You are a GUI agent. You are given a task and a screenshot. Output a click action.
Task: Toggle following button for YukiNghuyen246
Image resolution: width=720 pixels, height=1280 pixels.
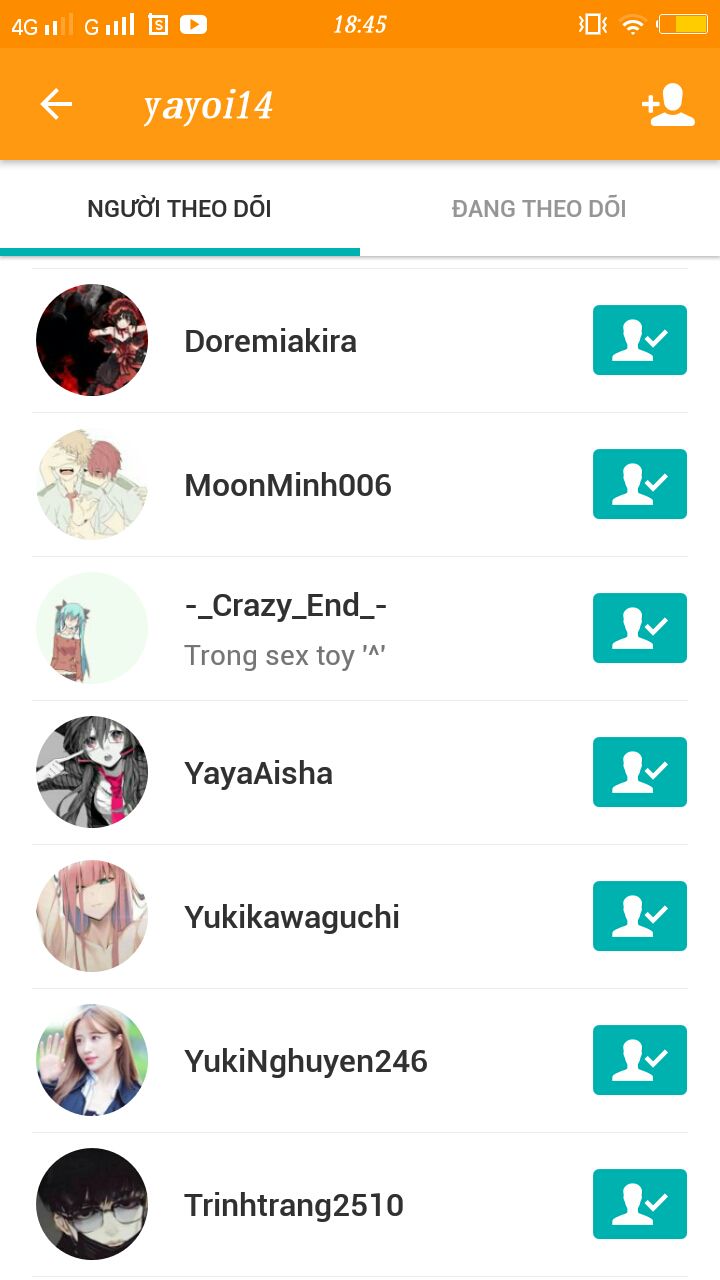click(x=640, y=1060)
